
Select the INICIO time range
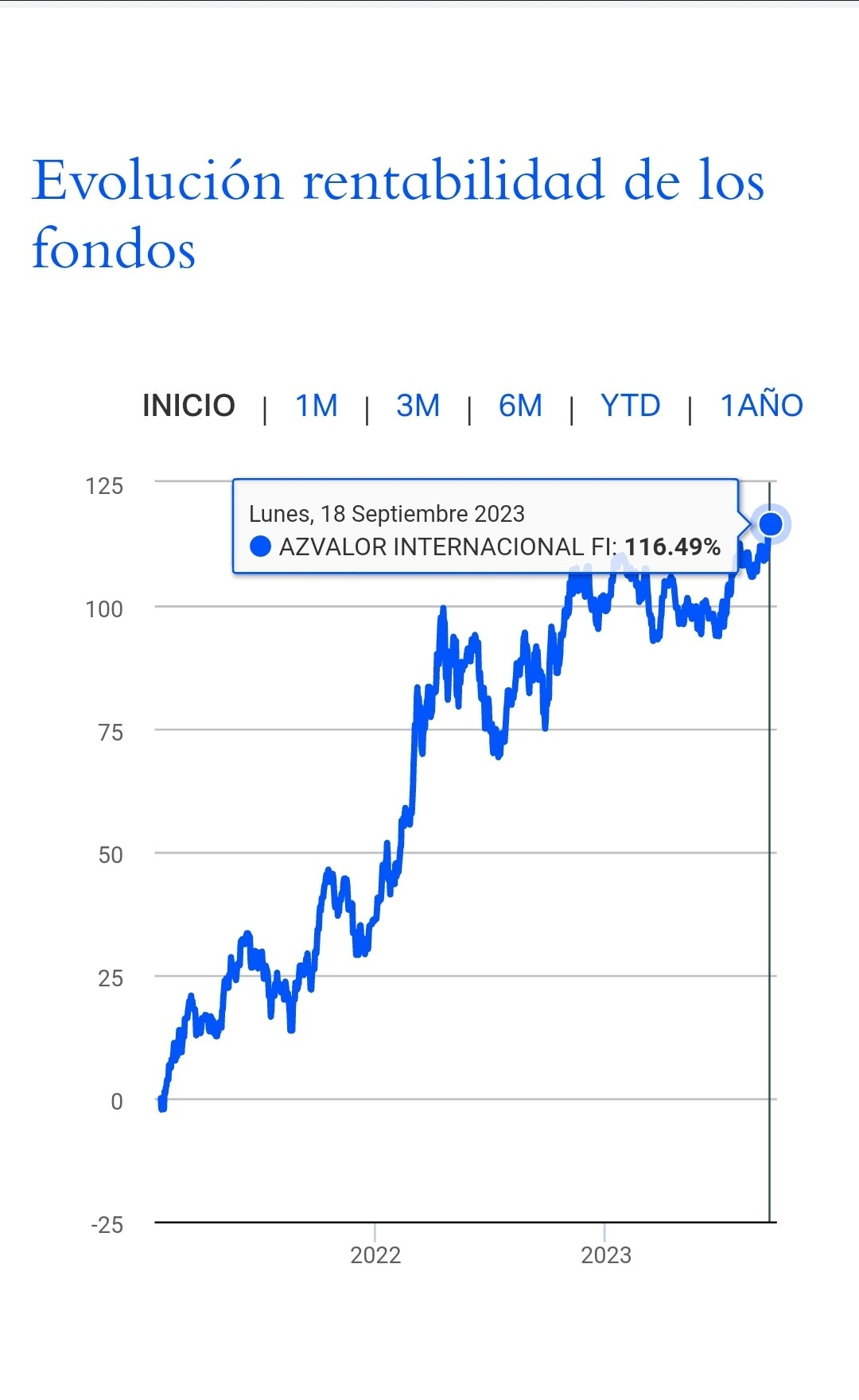click(189, 406)
